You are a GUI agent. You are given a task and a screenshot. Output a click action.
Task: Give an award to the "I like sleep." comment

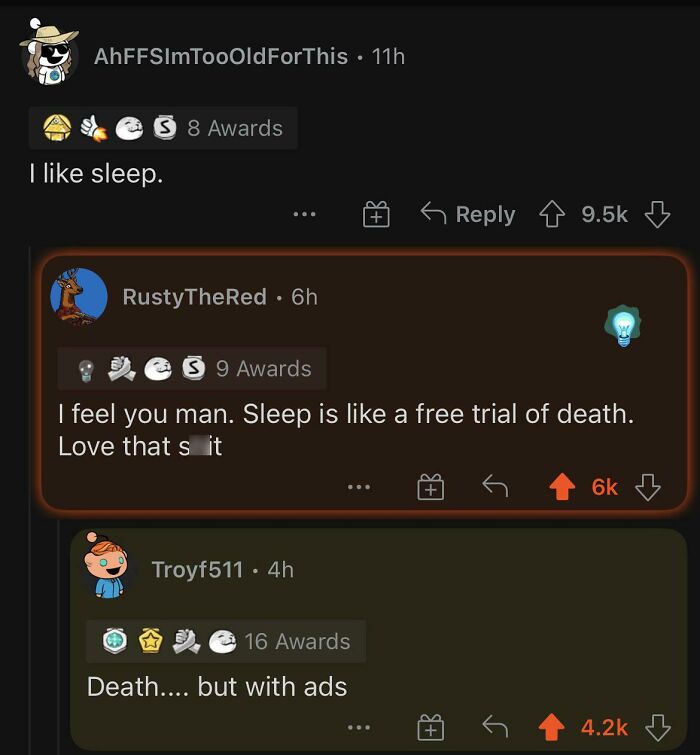[376, 214]
